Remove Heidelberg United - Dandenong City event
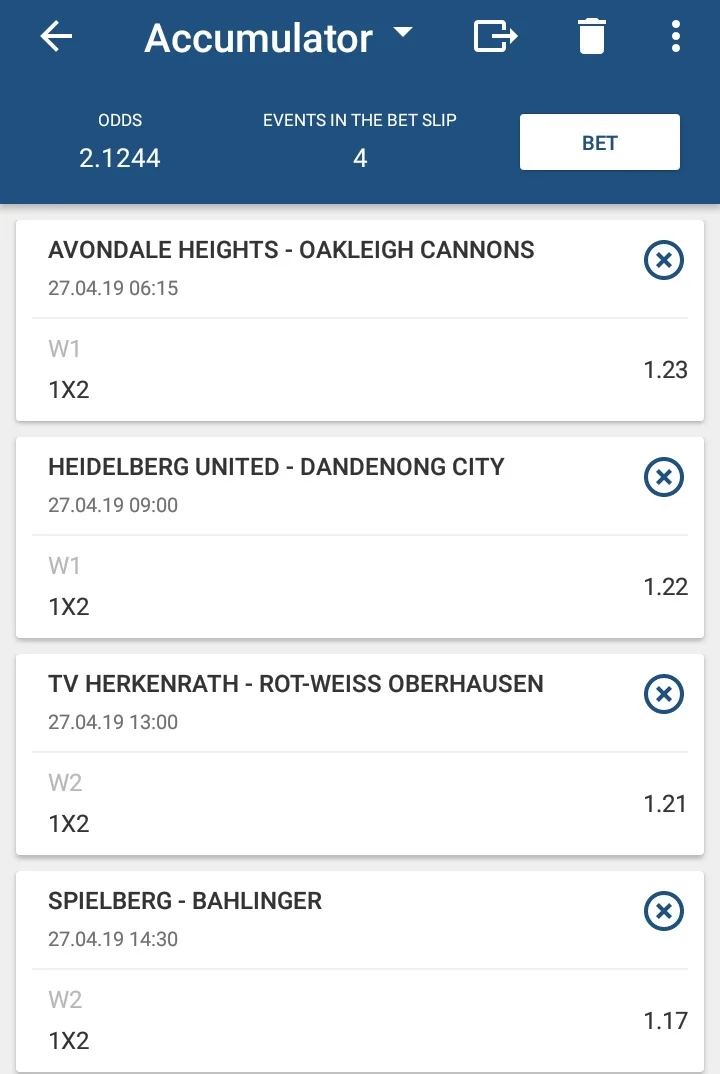 point(663,477)
